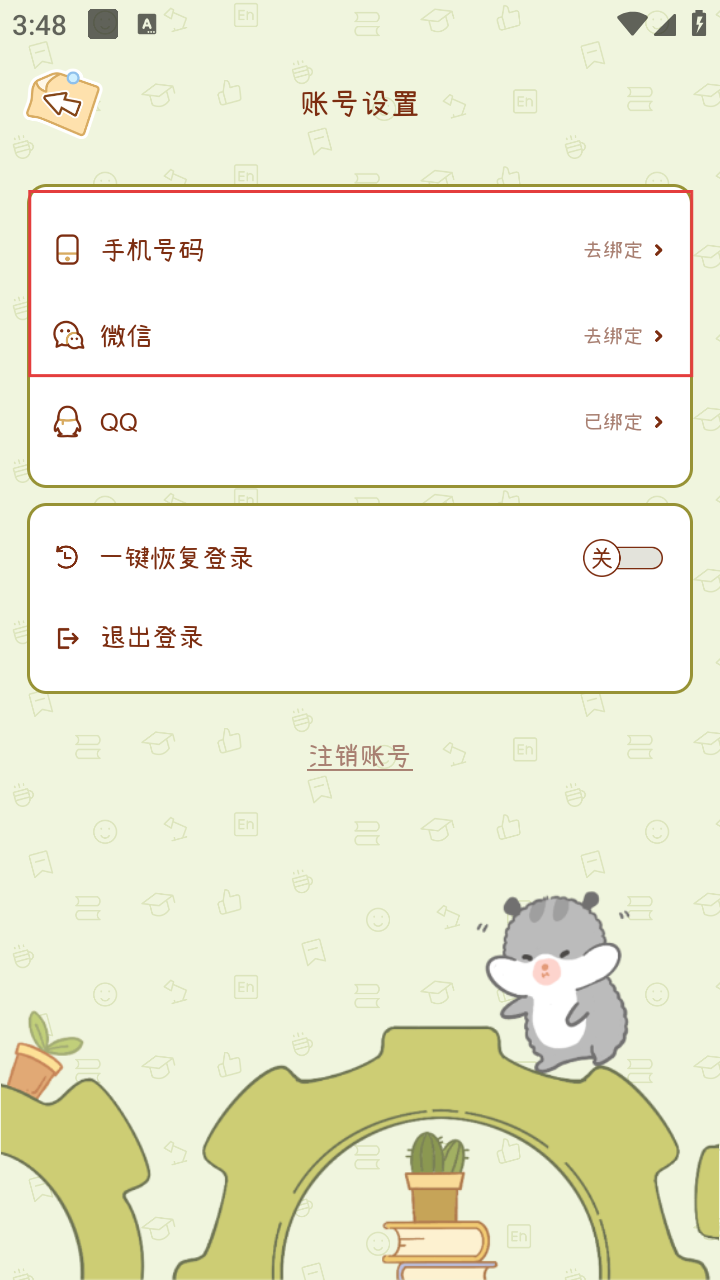Open the QQ binding row
720x1280 pixels.
[360, 422]
